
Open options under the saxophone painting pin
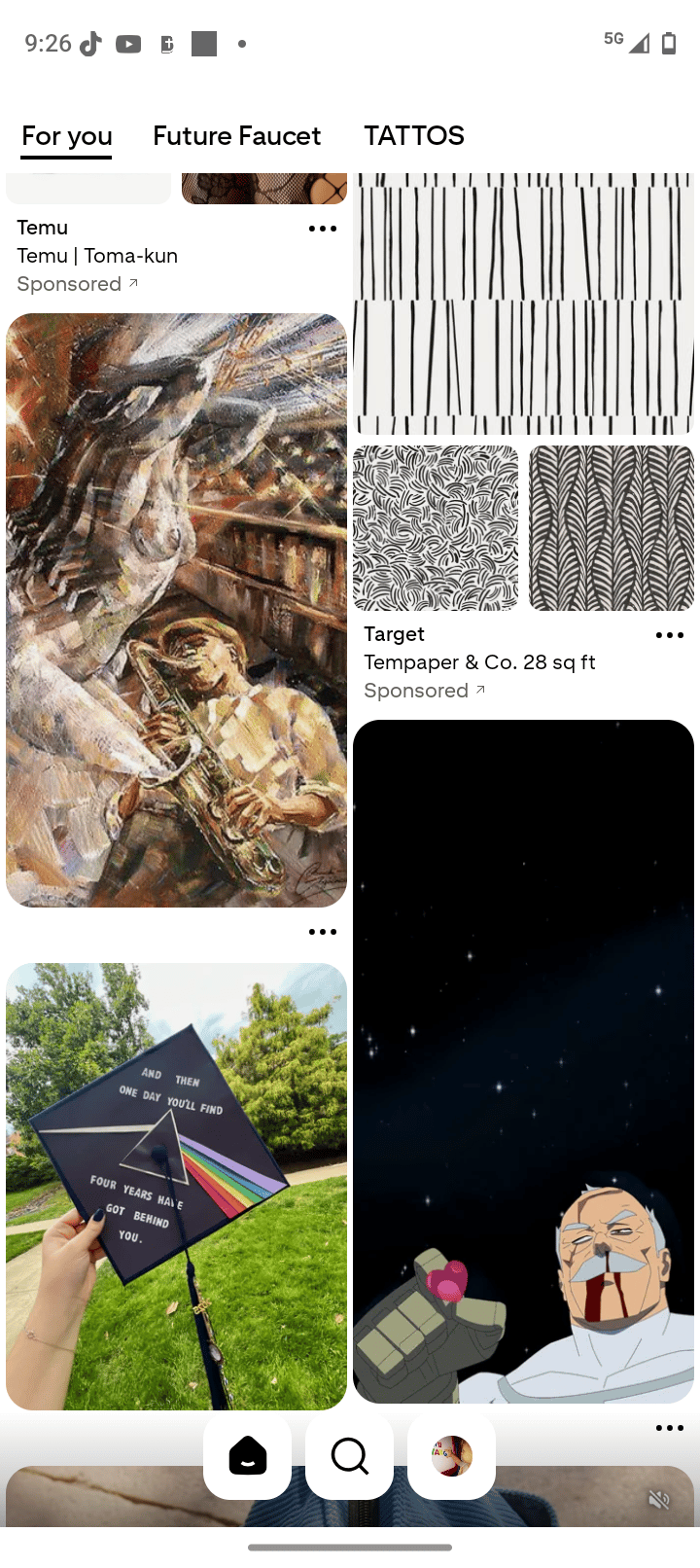coord(323,932)
